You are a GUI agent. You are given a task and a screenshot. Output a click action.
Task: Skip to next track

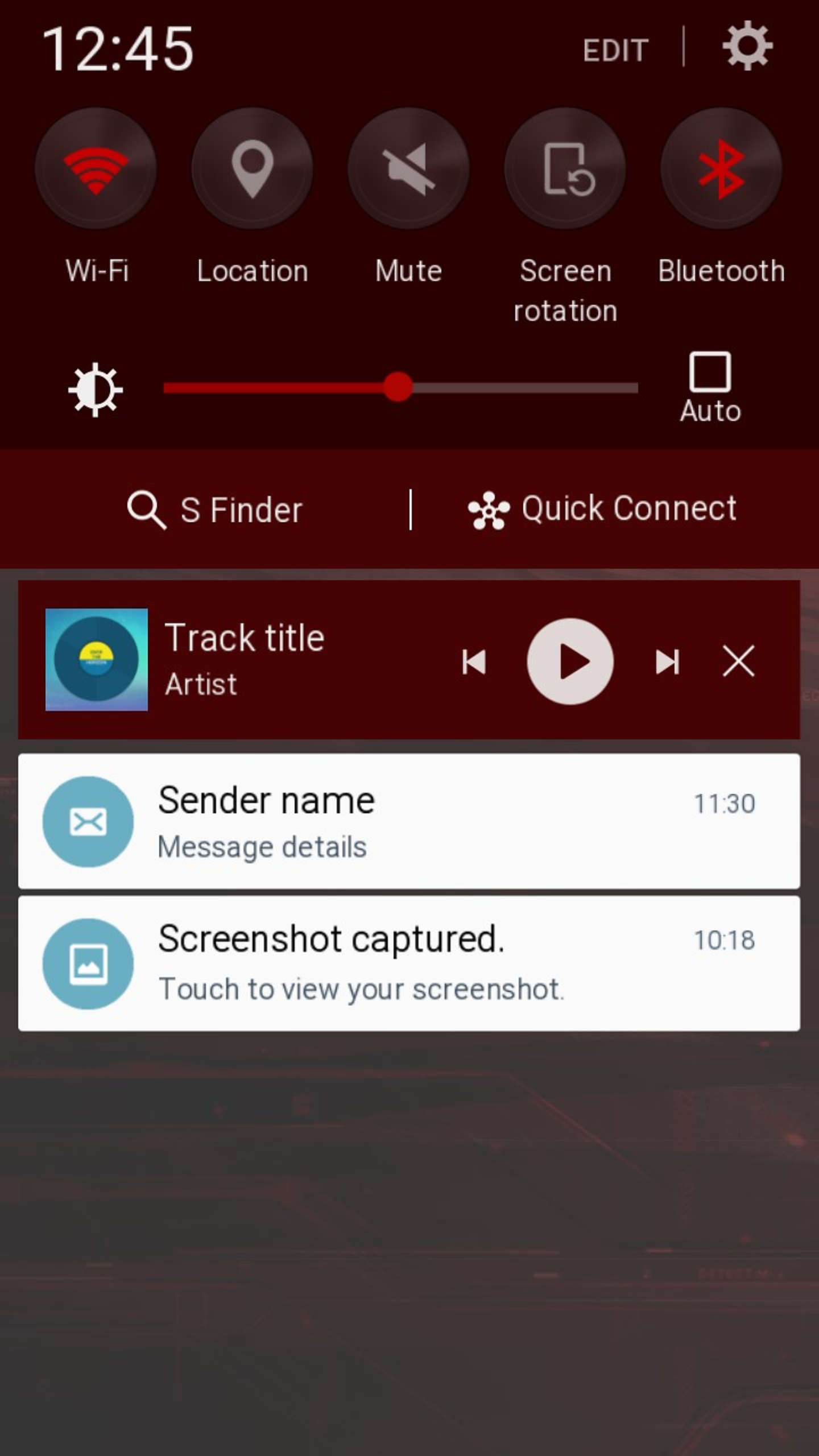tap(667, 662)
